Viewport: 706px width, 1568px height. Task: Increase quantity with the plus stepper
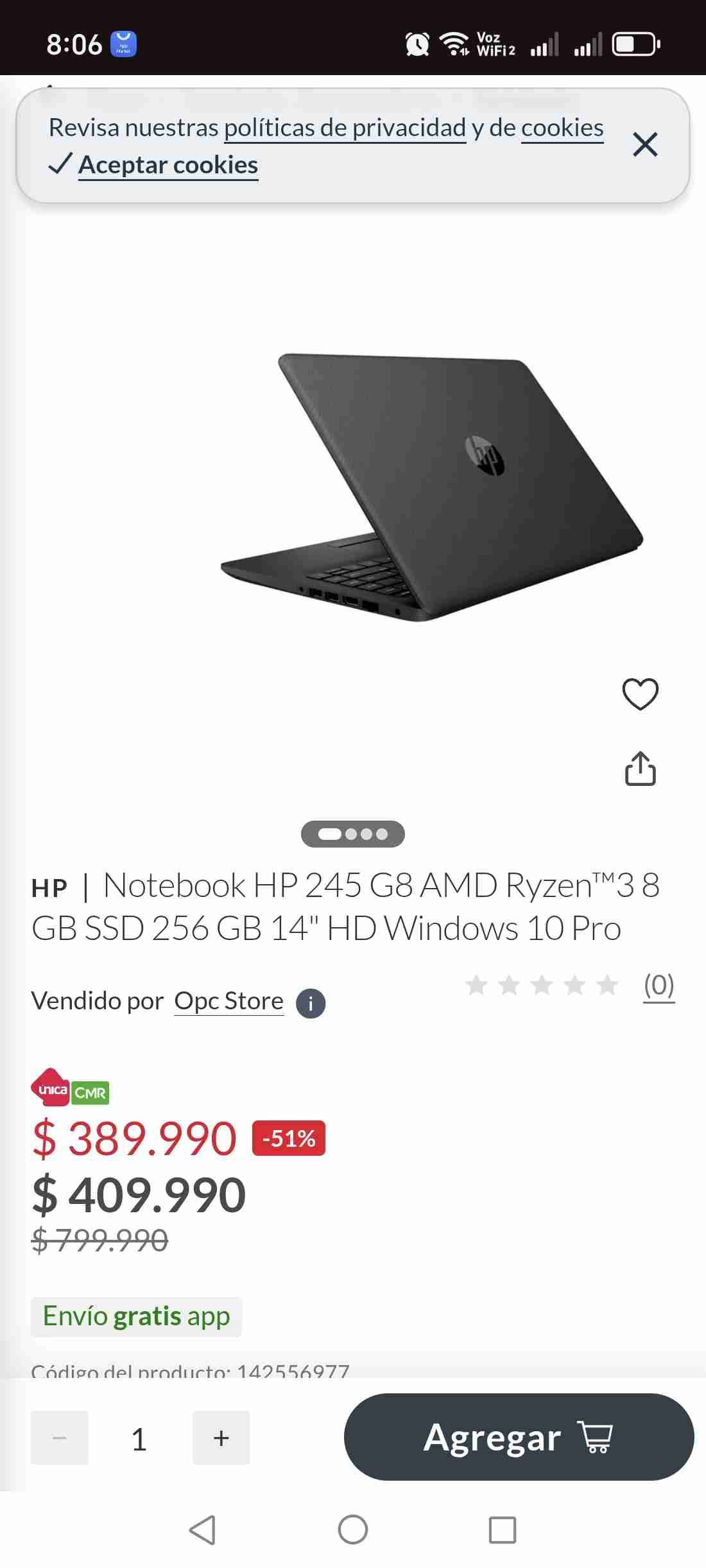tap(221, 1438)
